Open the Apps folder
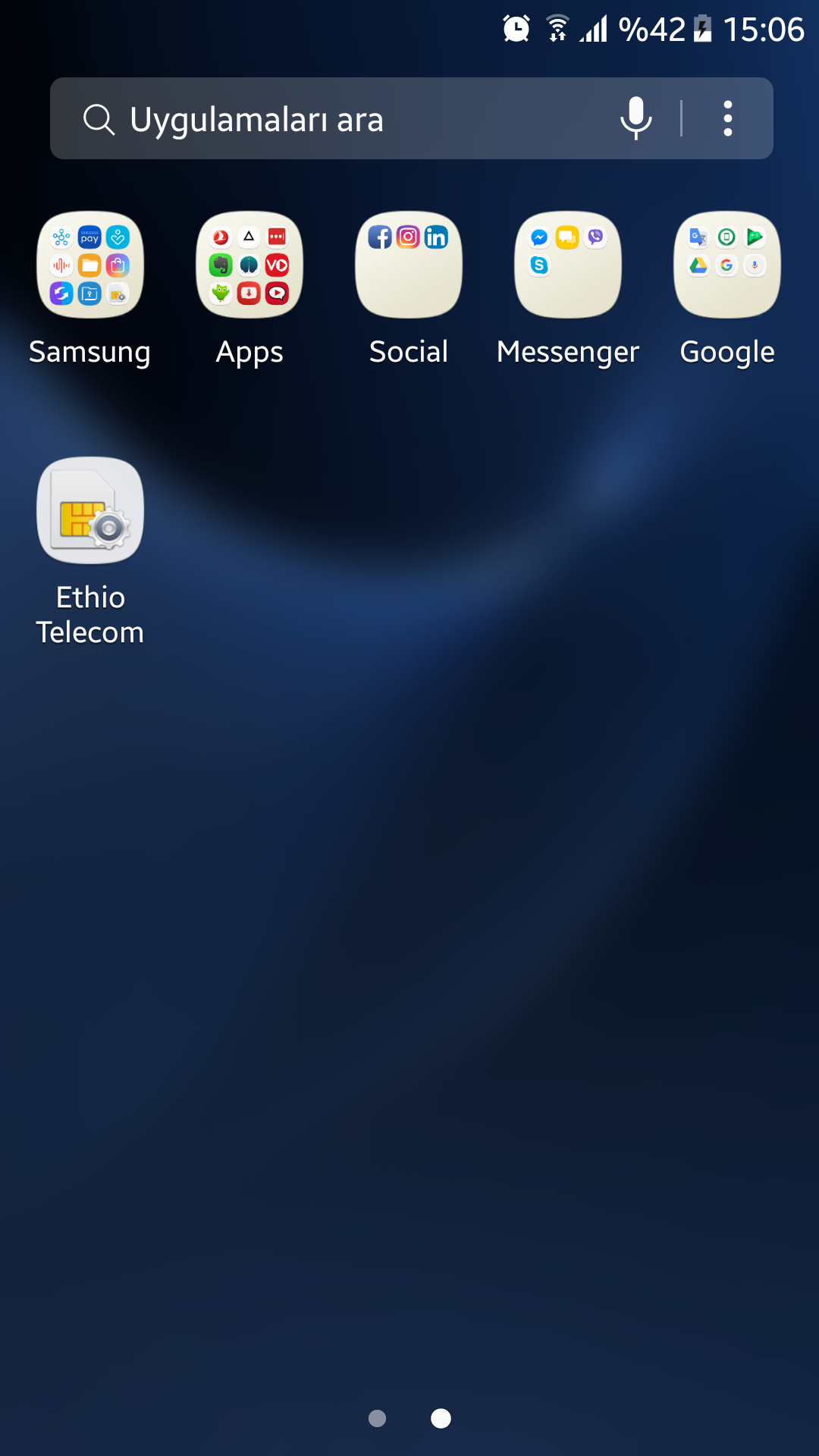Screen dimensions: 819x1456 [249, 265]
